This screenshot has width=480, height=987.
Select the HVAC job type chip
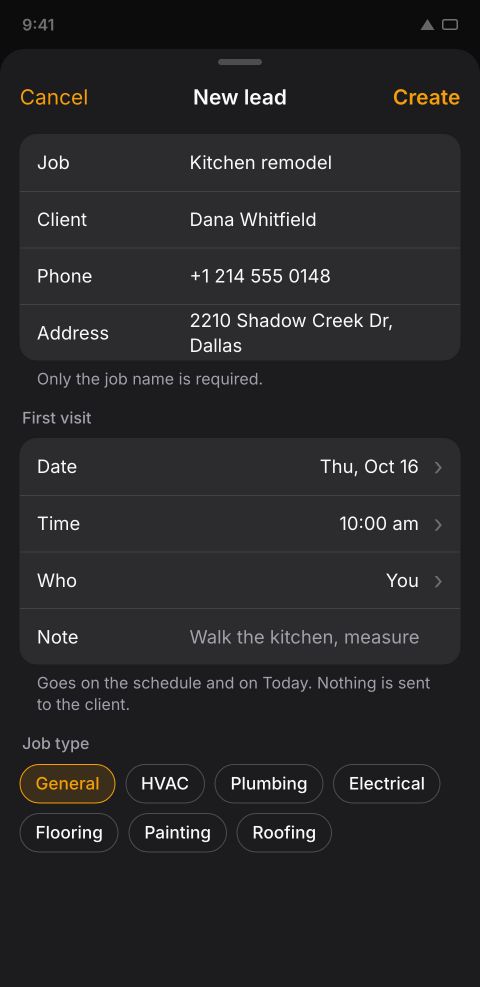click(x=165, y=784)
